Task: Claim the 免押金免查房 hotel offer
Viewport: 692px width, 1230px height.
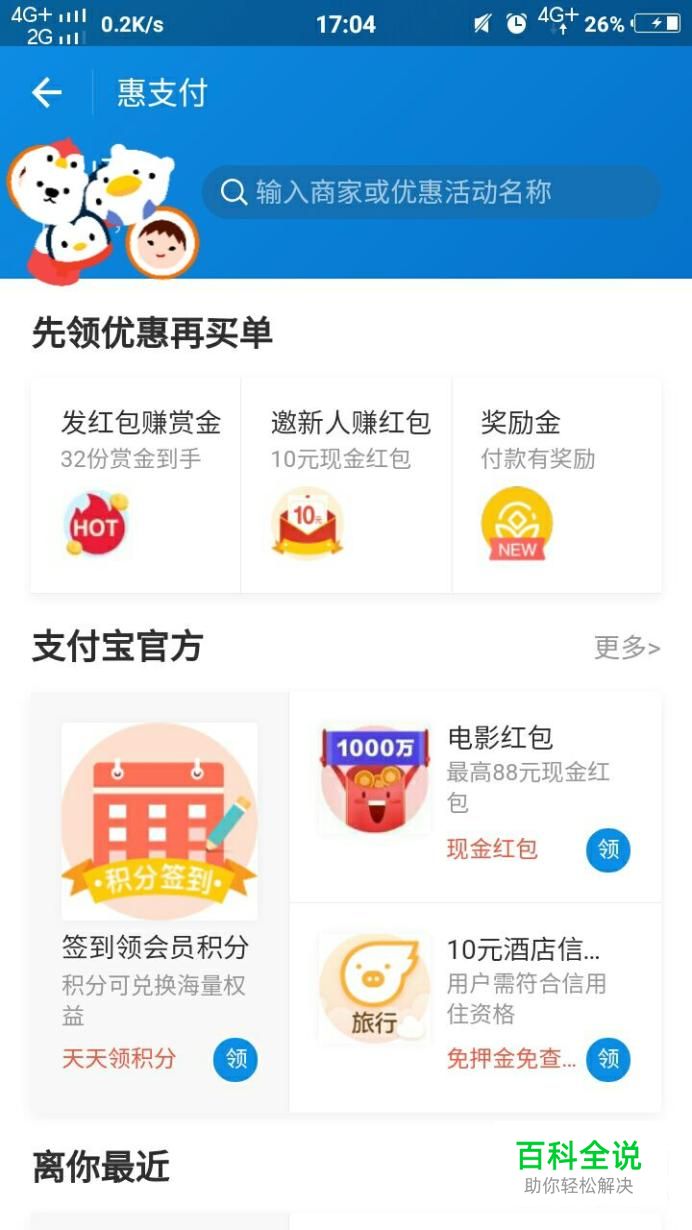Action: tap(608, 1059)
